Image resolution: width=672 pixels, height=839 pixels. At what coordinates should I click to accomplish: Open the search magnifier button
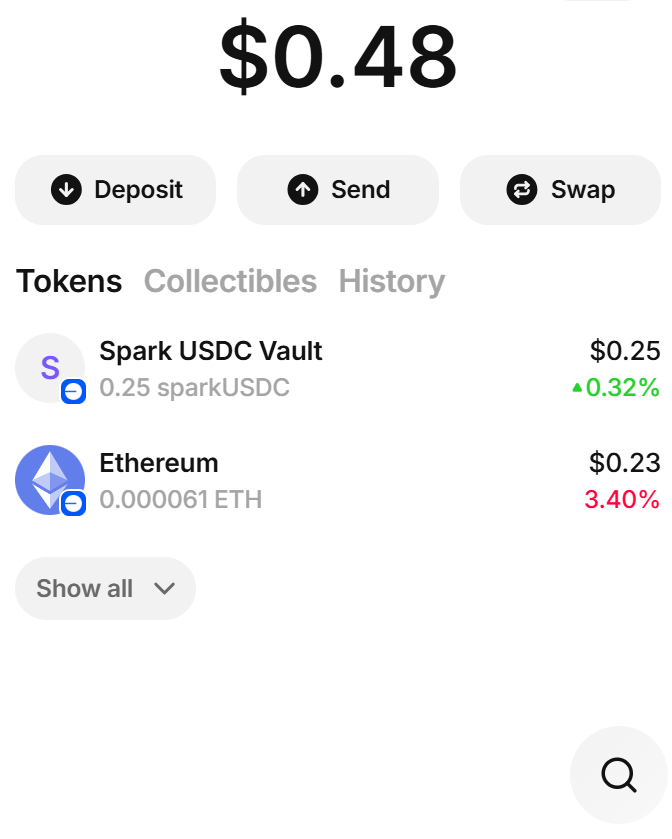pyautogui.click(x=618, y=775)
